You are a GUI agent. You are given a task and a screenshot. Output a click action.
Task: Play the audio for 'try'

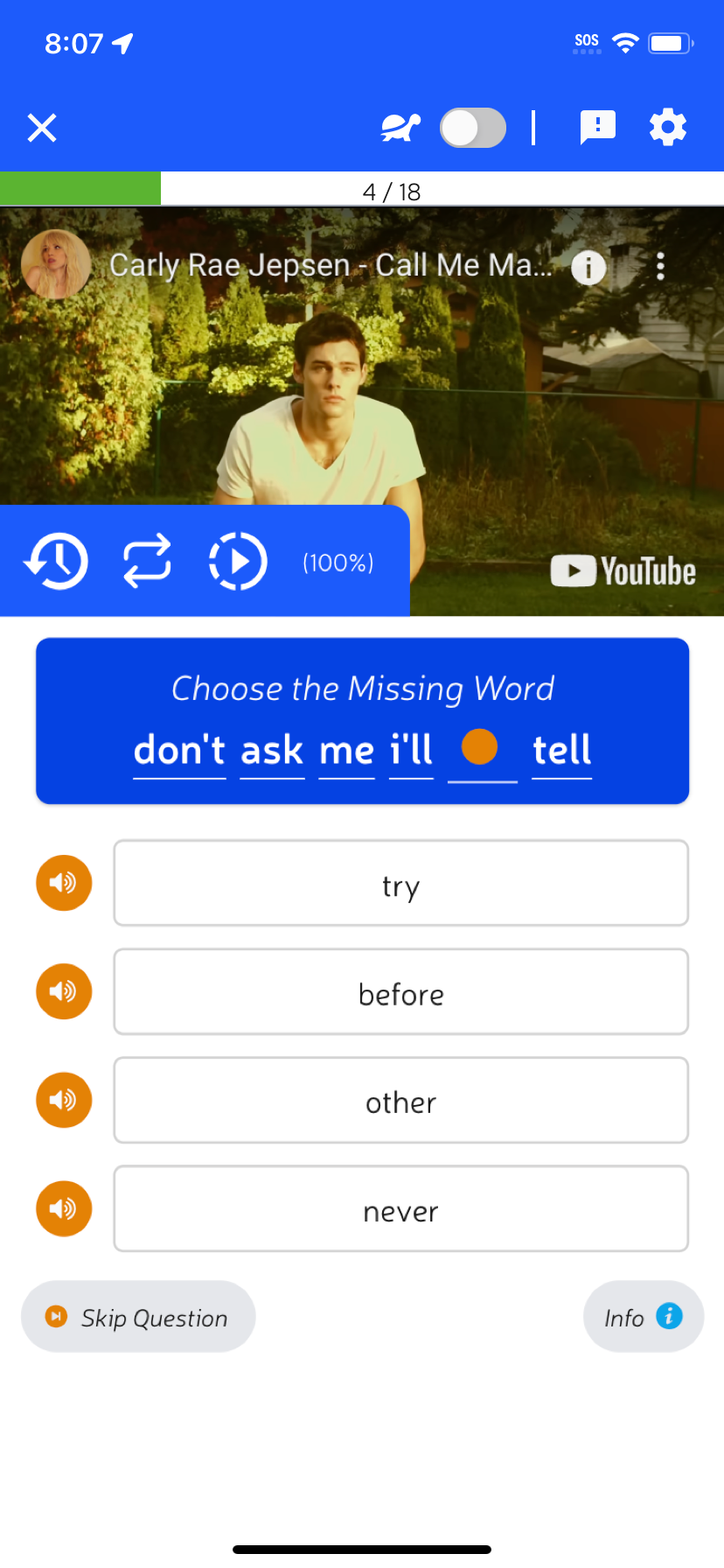point(64,883)
